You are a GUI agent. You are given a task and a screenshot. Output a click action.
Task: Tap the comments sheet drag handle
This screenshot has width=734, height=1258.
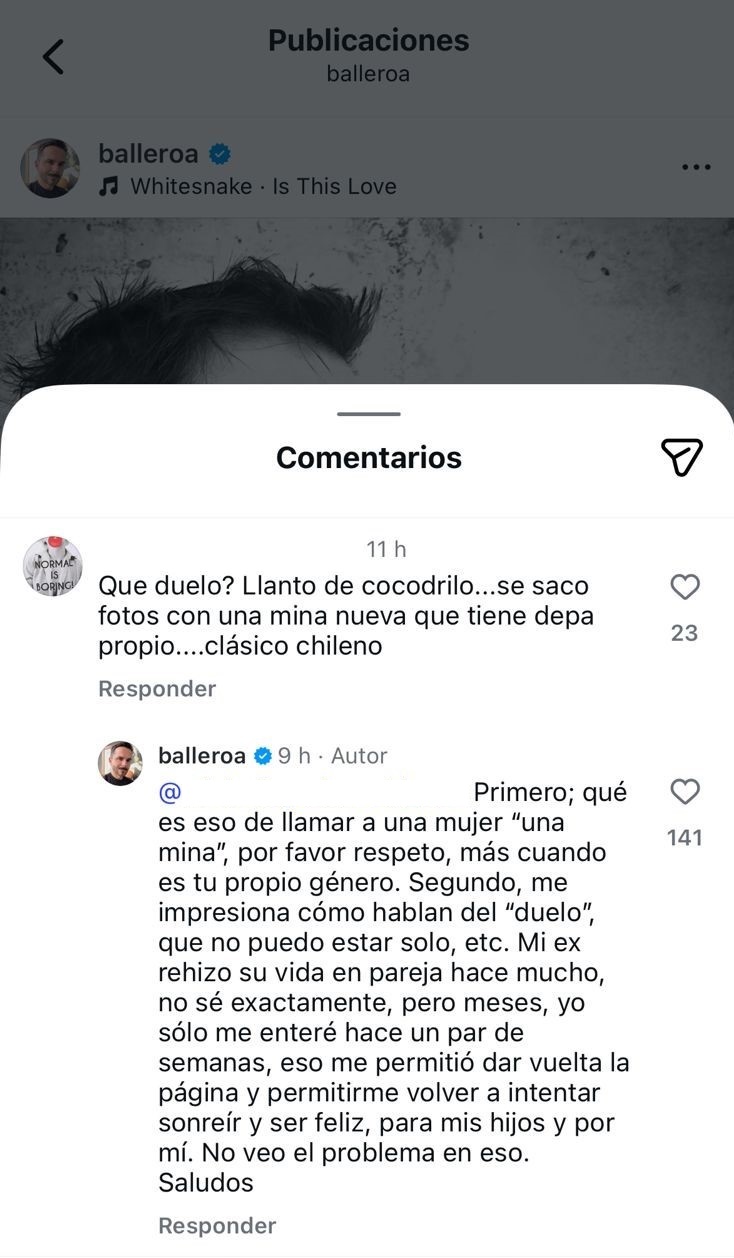(x=368, y=413)
